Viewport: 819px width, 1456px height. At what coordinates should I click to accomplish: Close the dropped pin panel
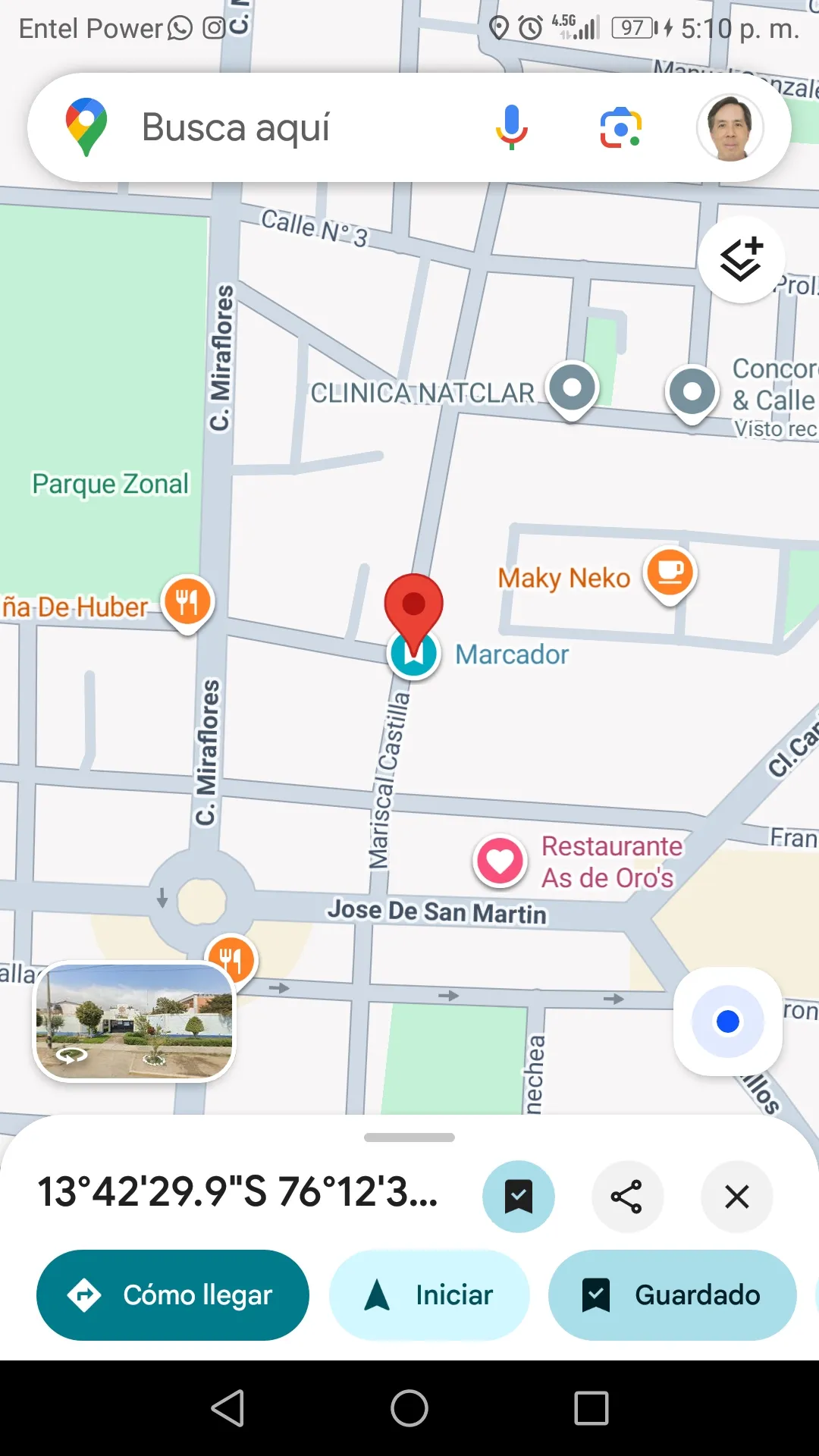[x=737, y=1197]
